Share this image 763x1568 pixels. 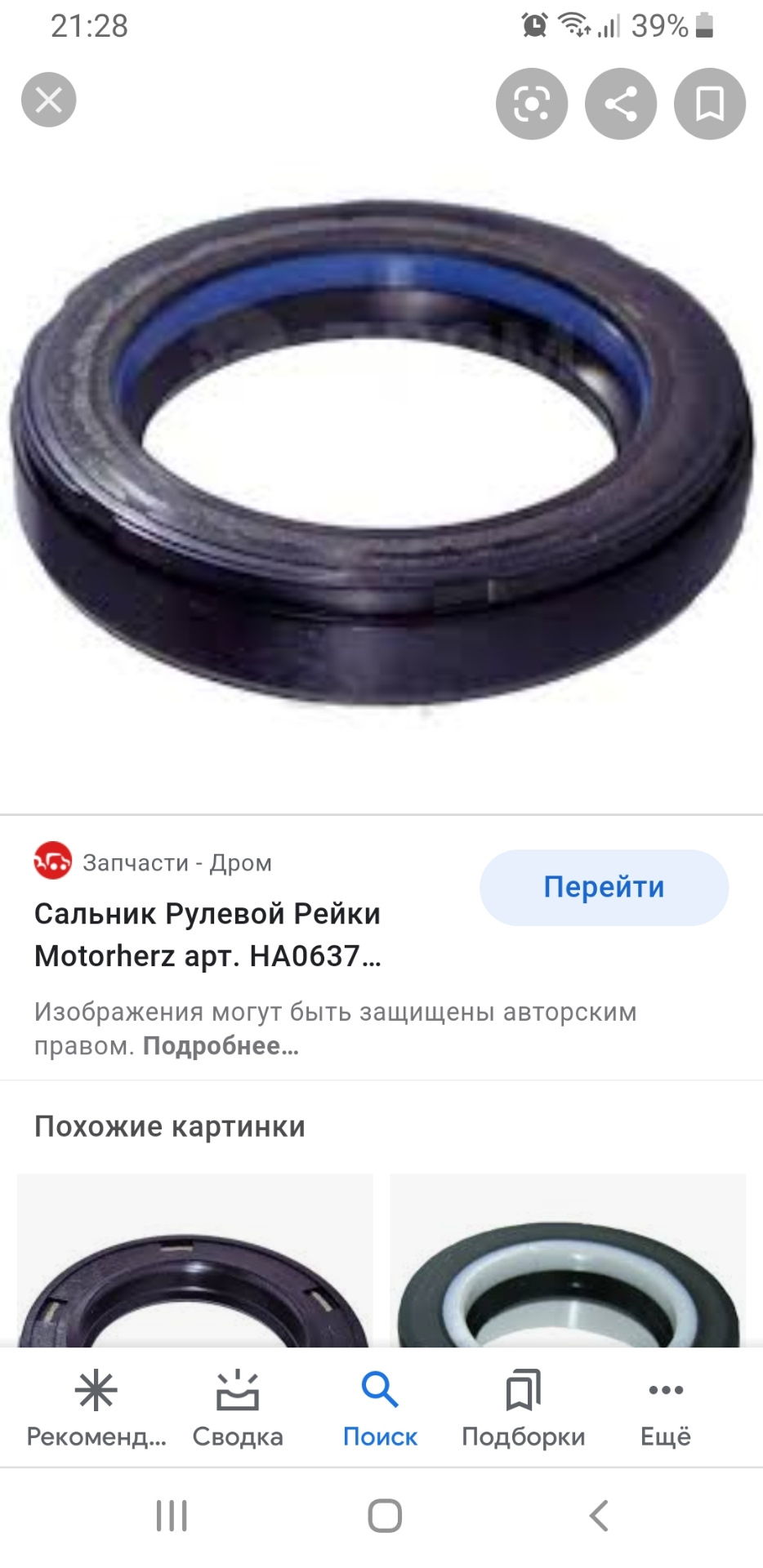pyautogui.click(x=621, y=104)
